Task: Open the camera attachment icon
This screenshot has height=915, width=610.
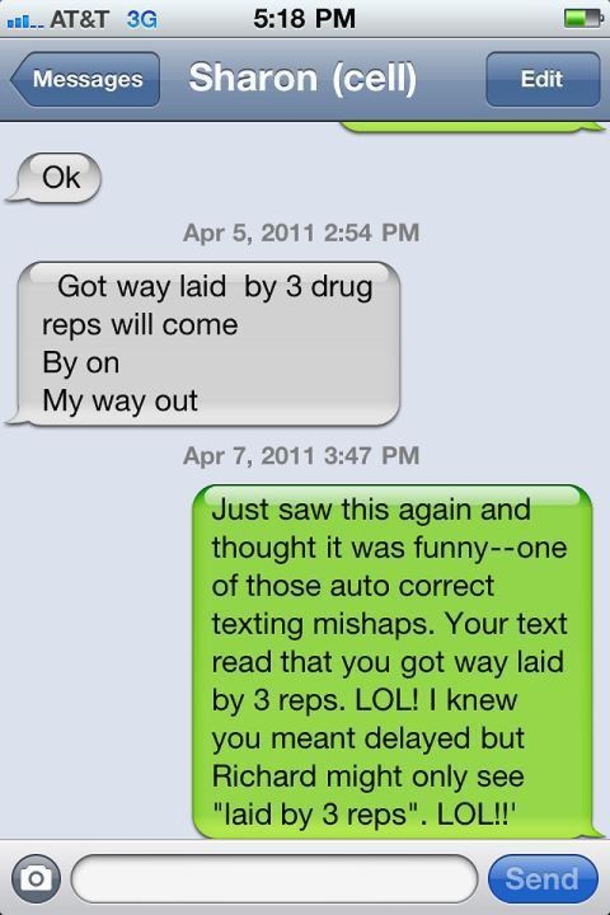Action: 36,878
